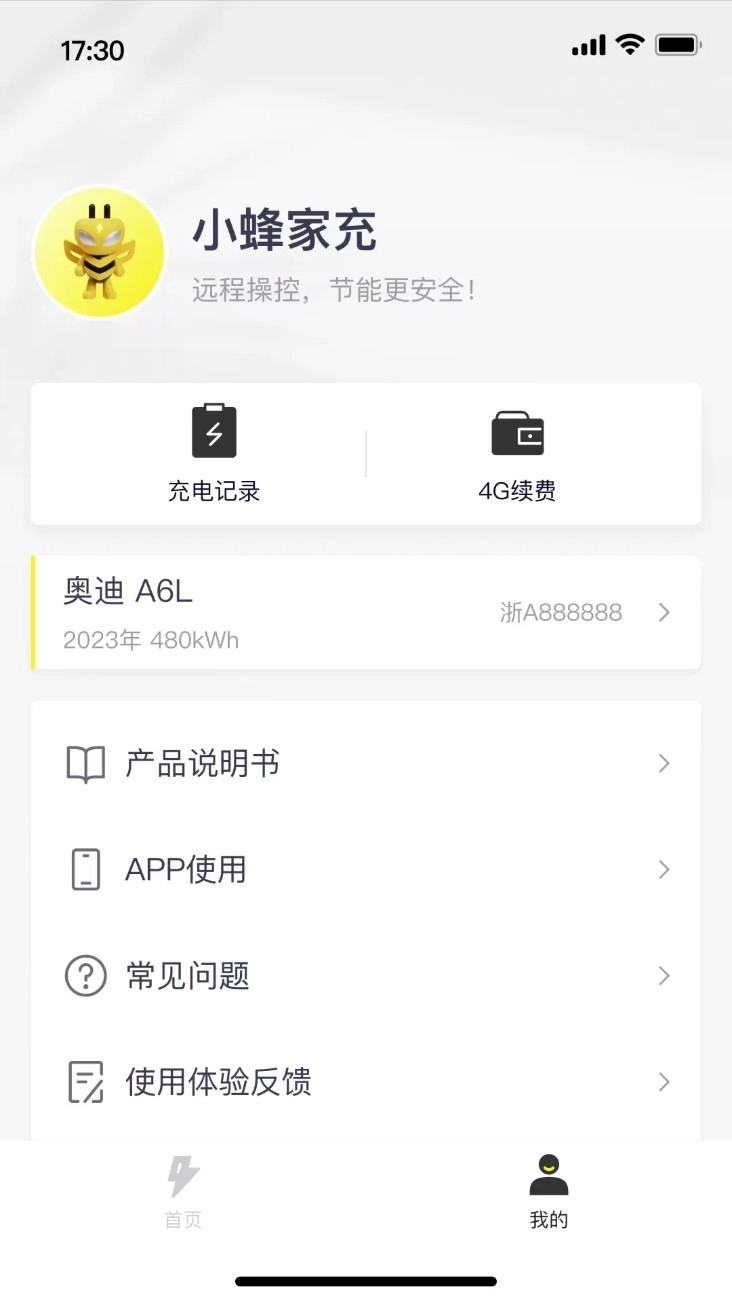Screen dimensions: 732x1304
Task: Expand the 常见问题 section chevron
Action: [x=663, y=975]
